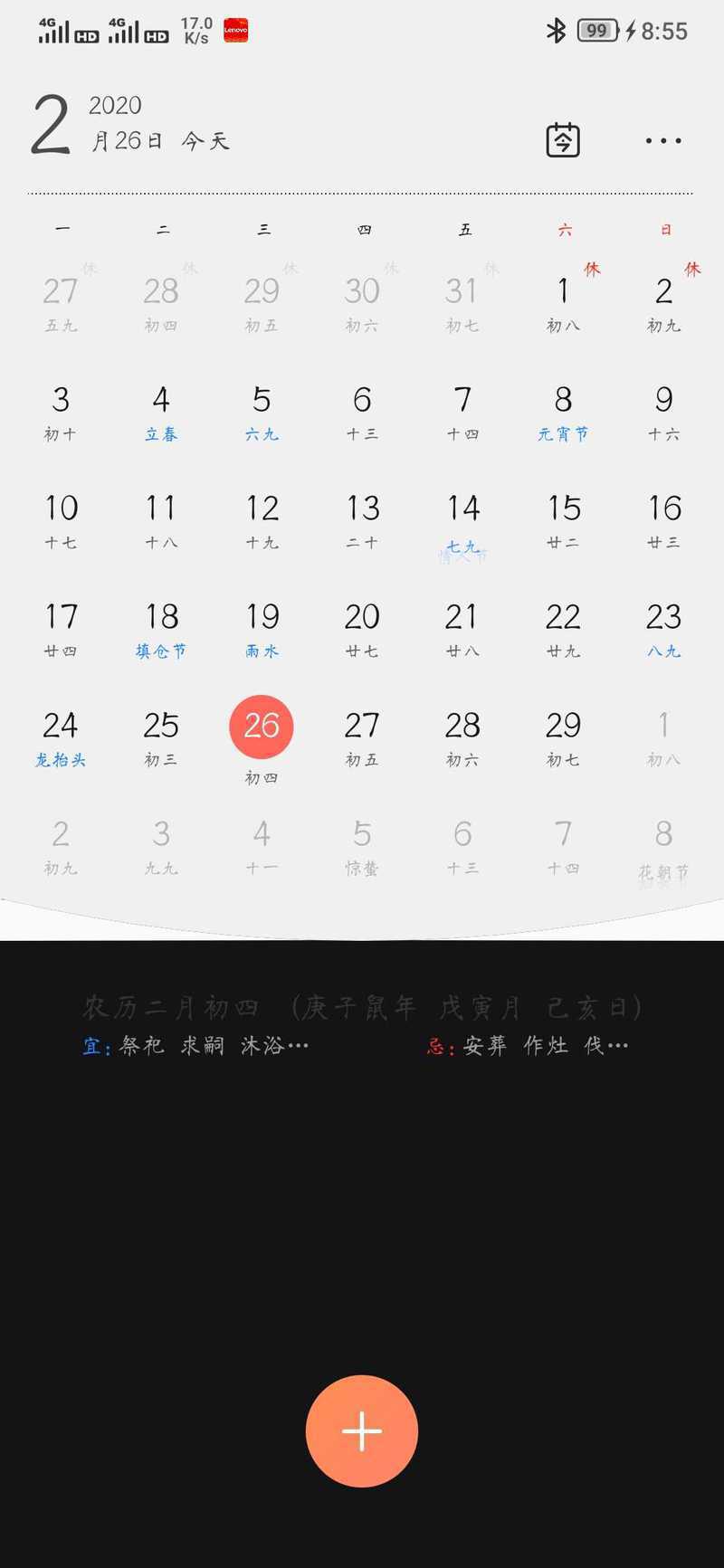Screen dimensions: 724x1568
Task: Jump to today using the calendar icon
Action: click(563, 140)
